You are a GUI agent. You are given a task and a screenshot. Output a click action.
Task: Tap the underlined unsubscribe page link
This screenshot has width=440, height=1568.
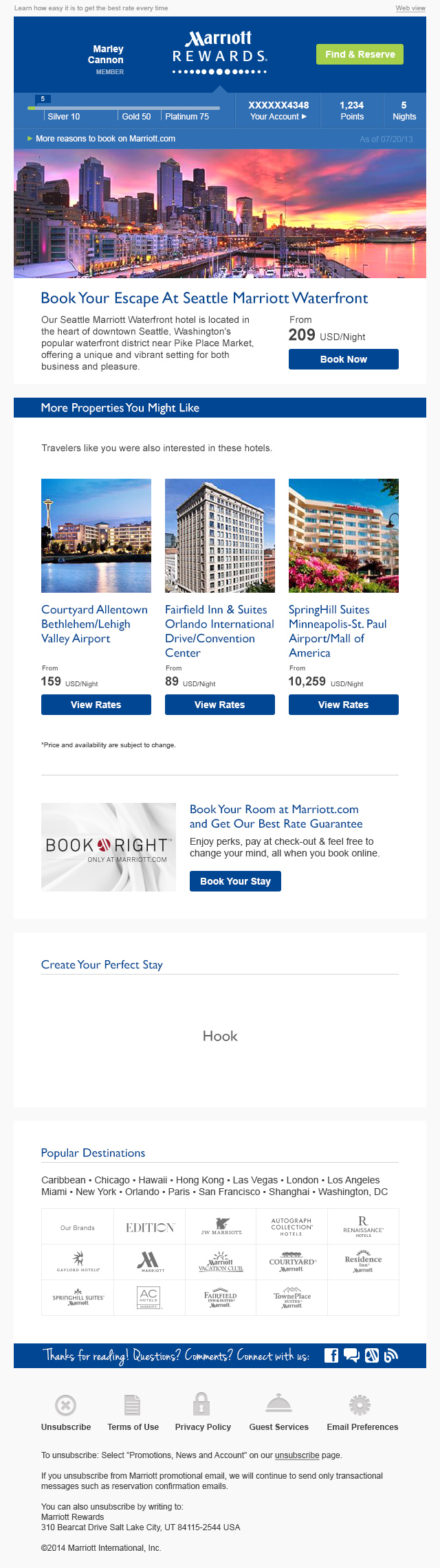[297, 1455]
